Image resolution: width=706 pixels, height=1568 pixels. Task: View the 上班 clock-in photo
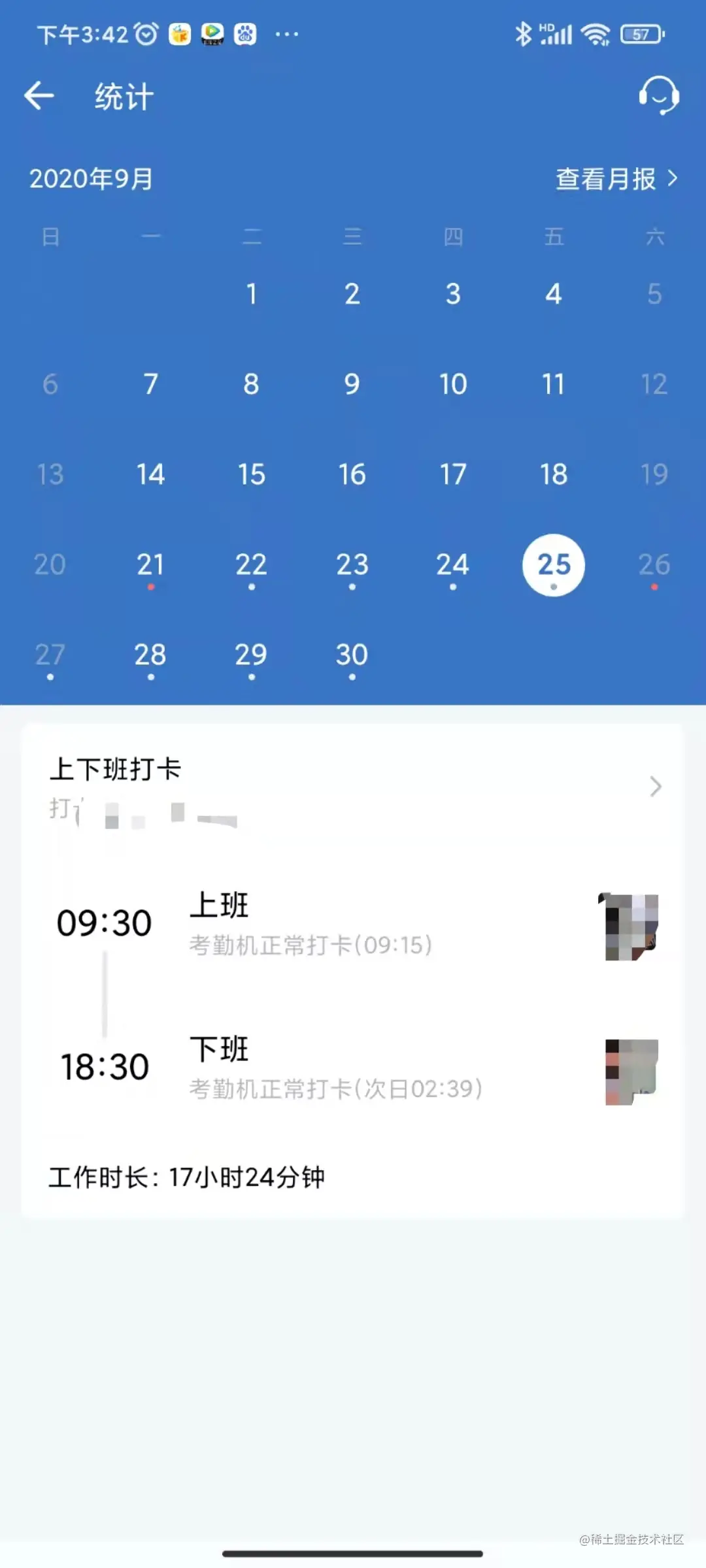pyautogui.click(x=631, y=926)
